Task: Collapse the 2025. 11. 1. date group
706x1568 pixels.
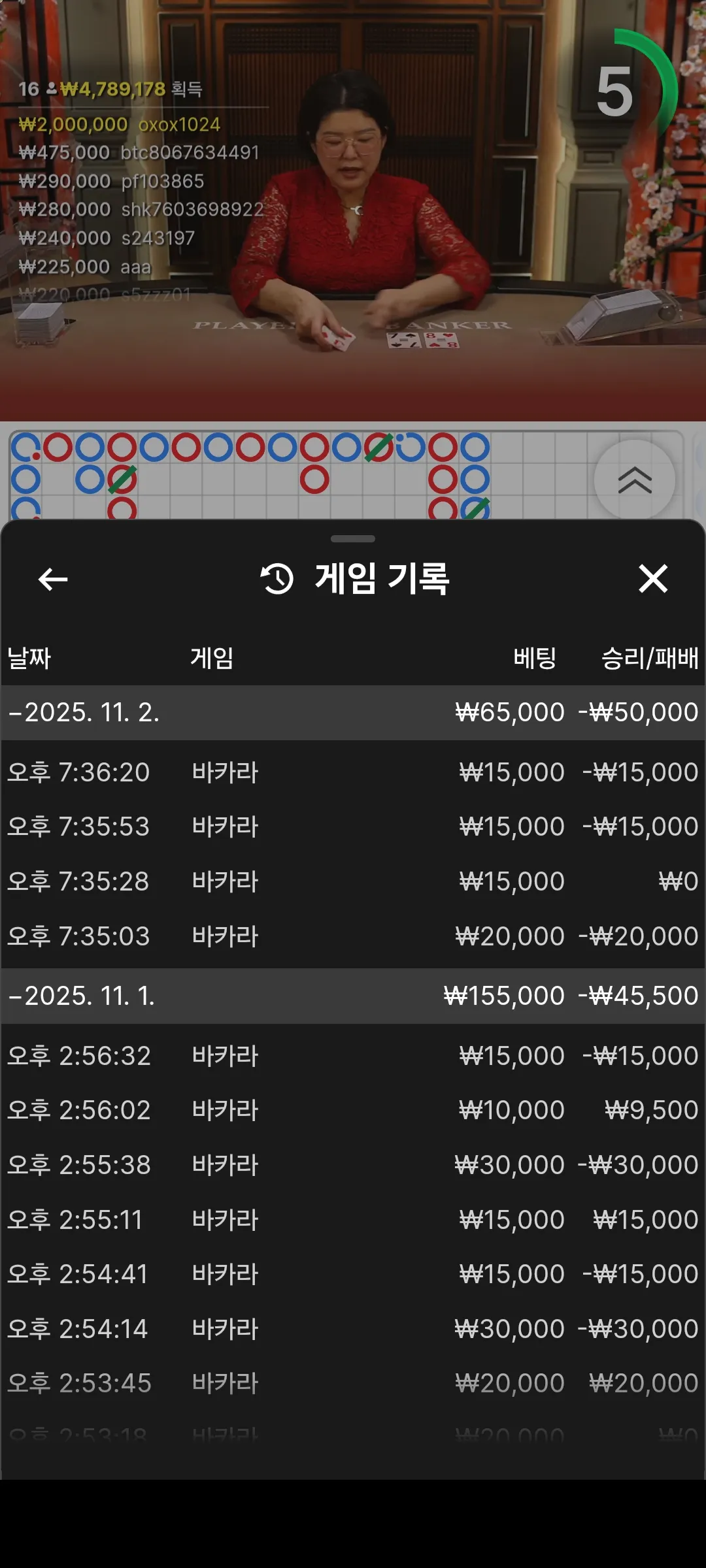Action: 353,996
